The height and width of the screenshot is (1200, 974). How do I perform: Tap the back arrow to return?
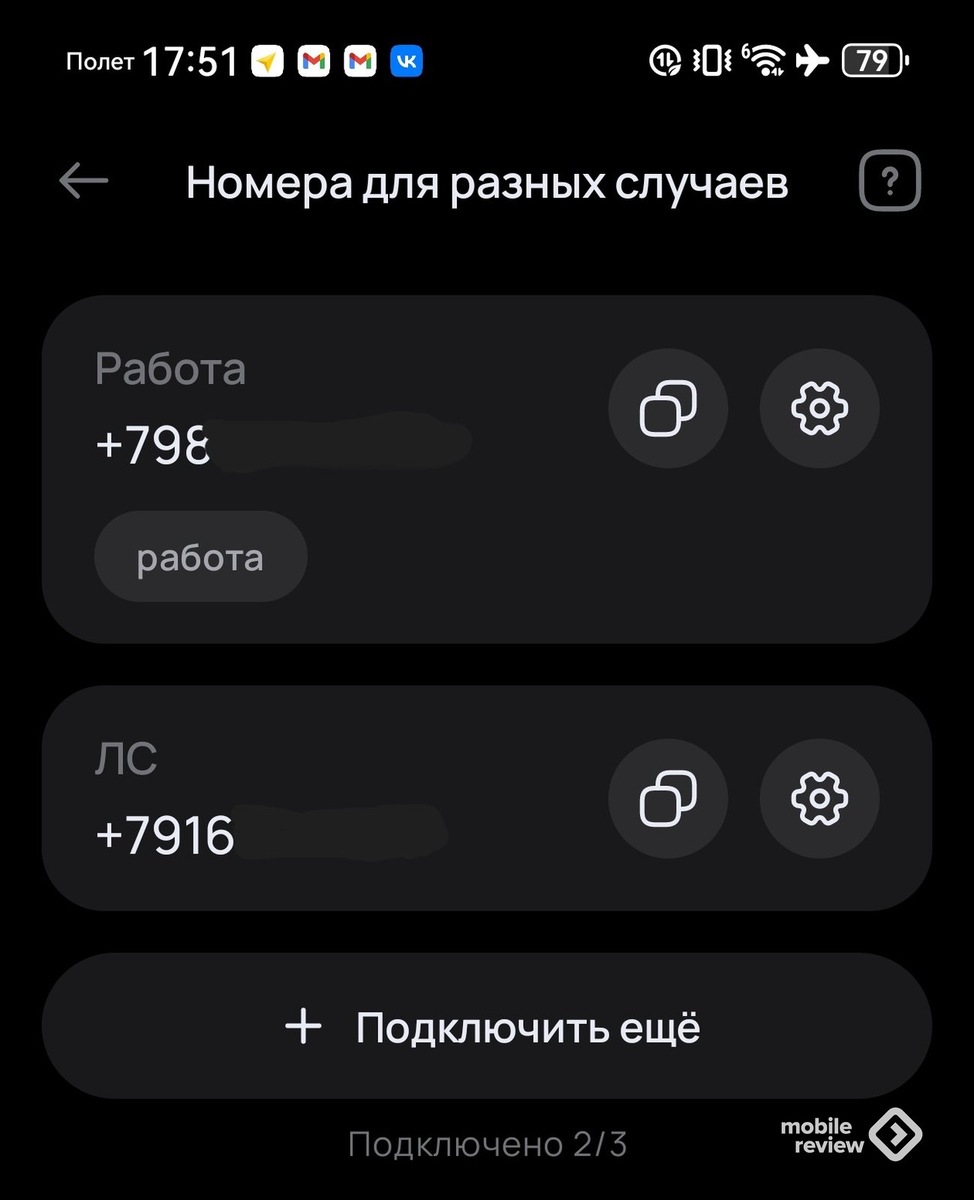tap(83, 180)
